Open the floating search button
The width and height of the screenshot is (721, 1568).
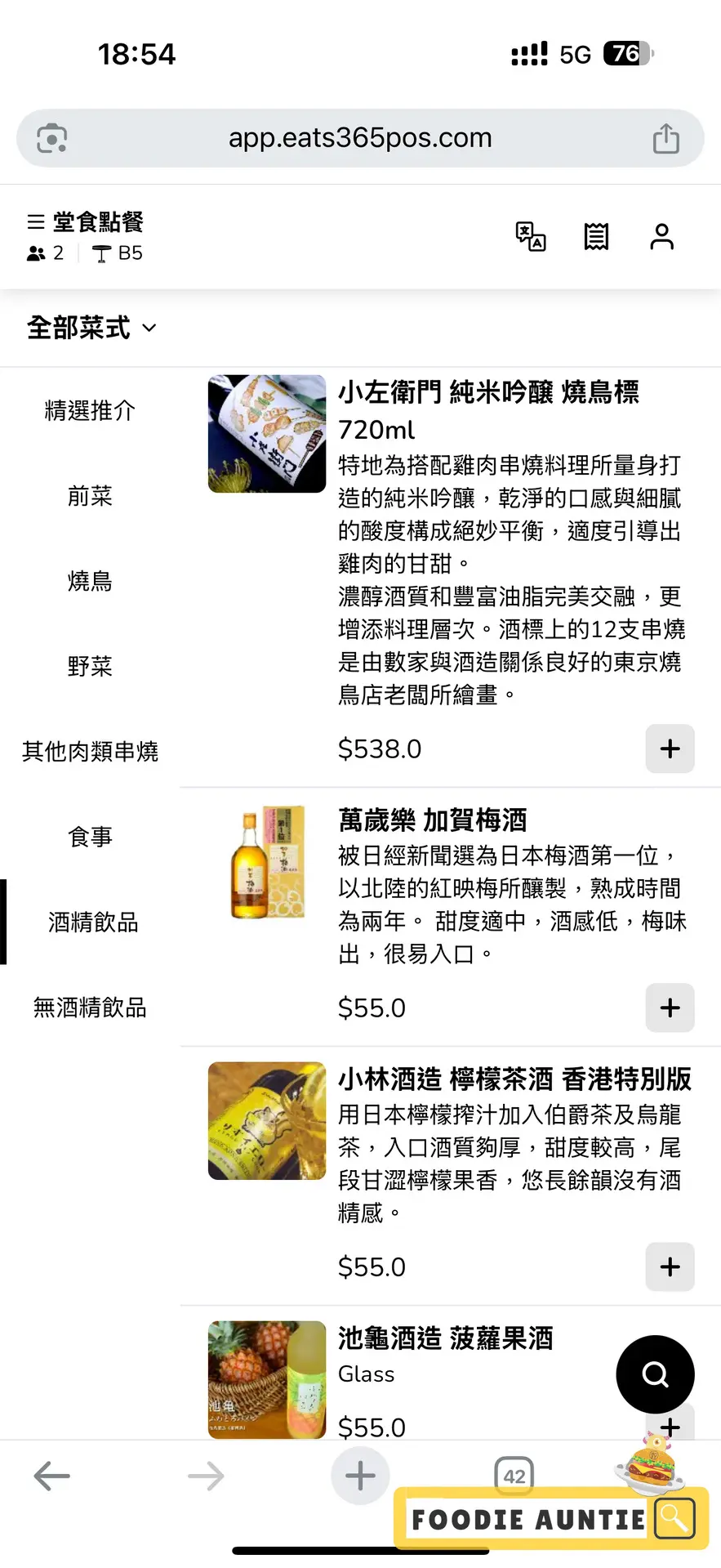tap(655, 1374)
